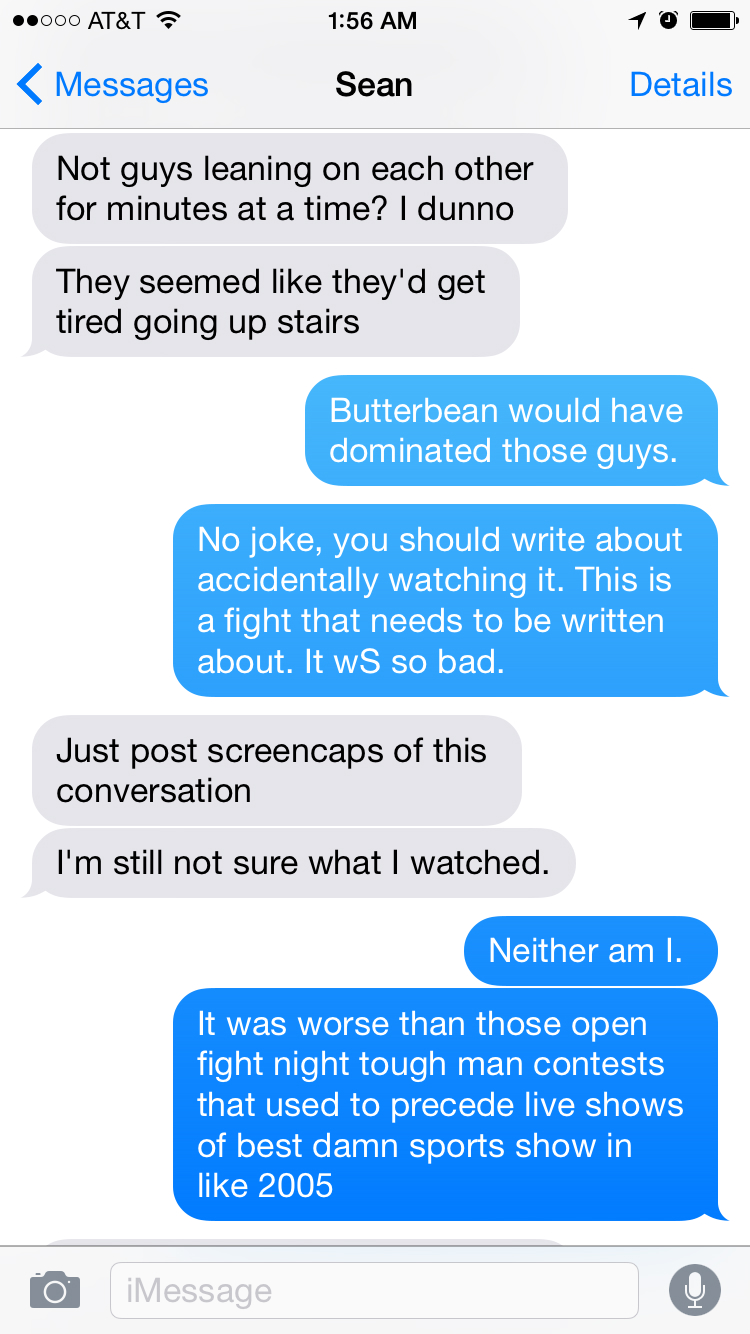Go back to the Messages list
Image resolution: width=750 pixels, height=1334 pixels.
point(113,85)
